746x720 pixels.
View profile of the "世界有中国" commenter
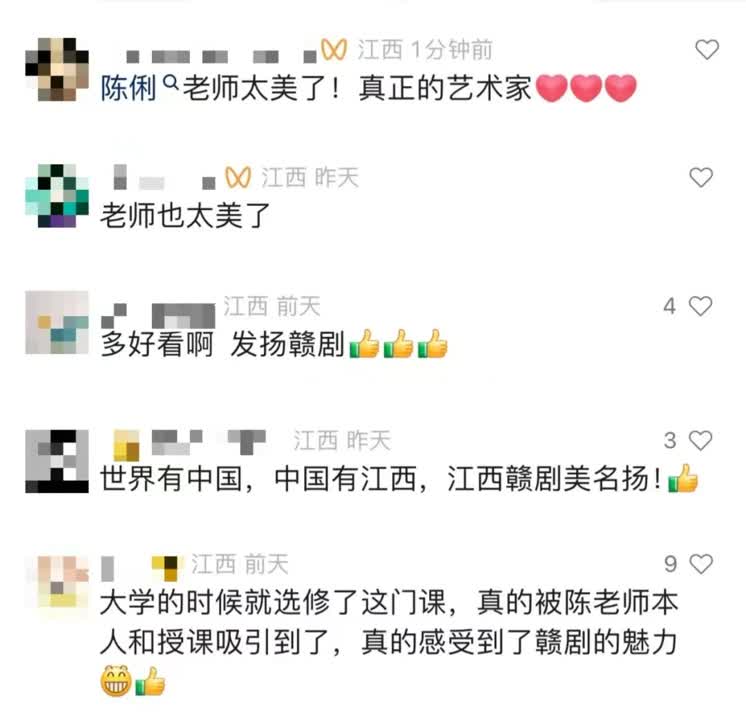56,458
